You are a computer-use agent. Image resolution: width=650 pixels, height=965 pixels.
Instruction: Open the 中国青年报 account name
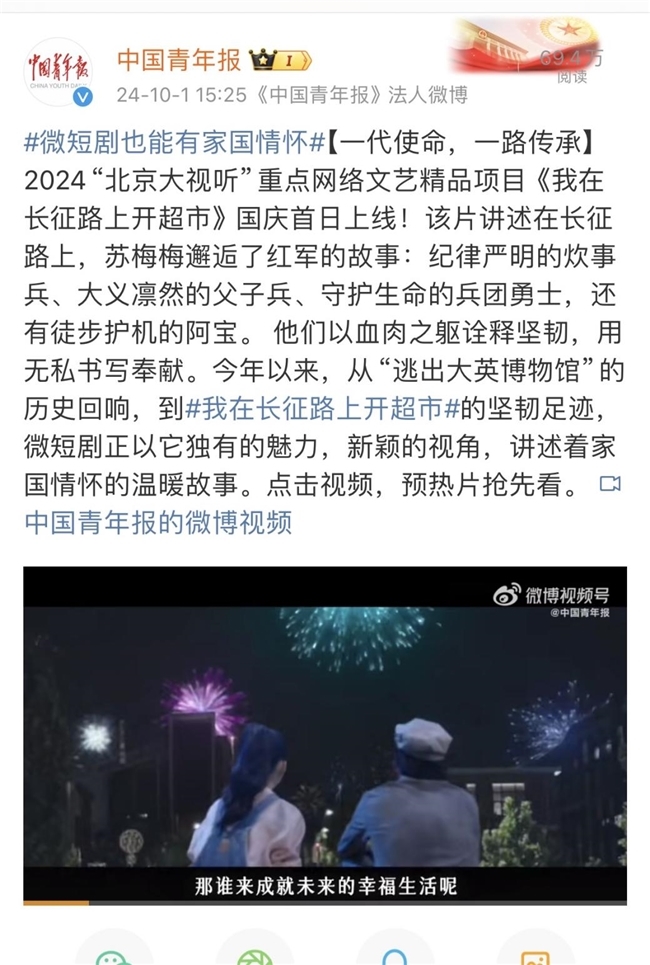coord(179,60)
